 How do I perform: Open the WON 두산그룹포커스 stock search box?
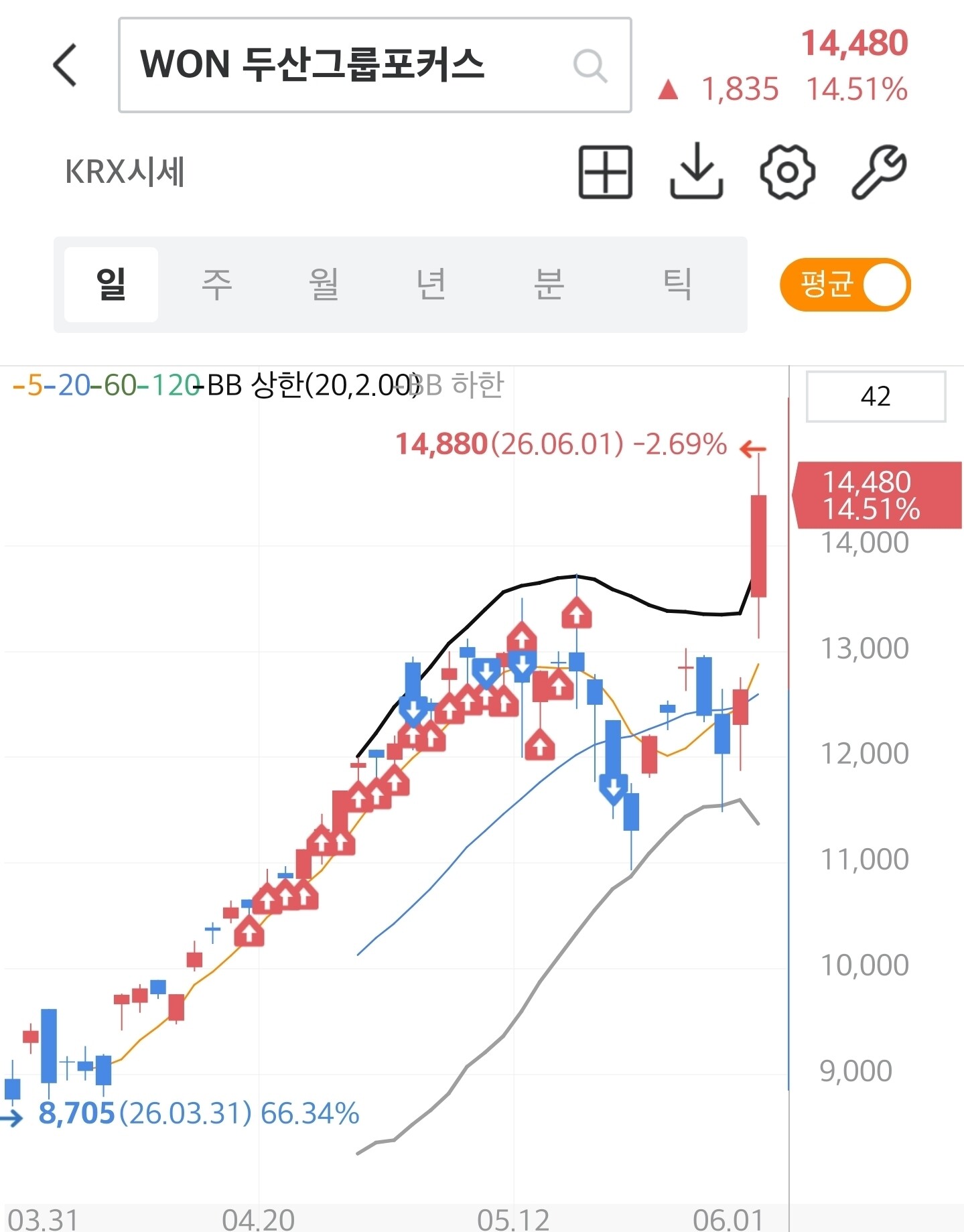(x=374, y=65)
